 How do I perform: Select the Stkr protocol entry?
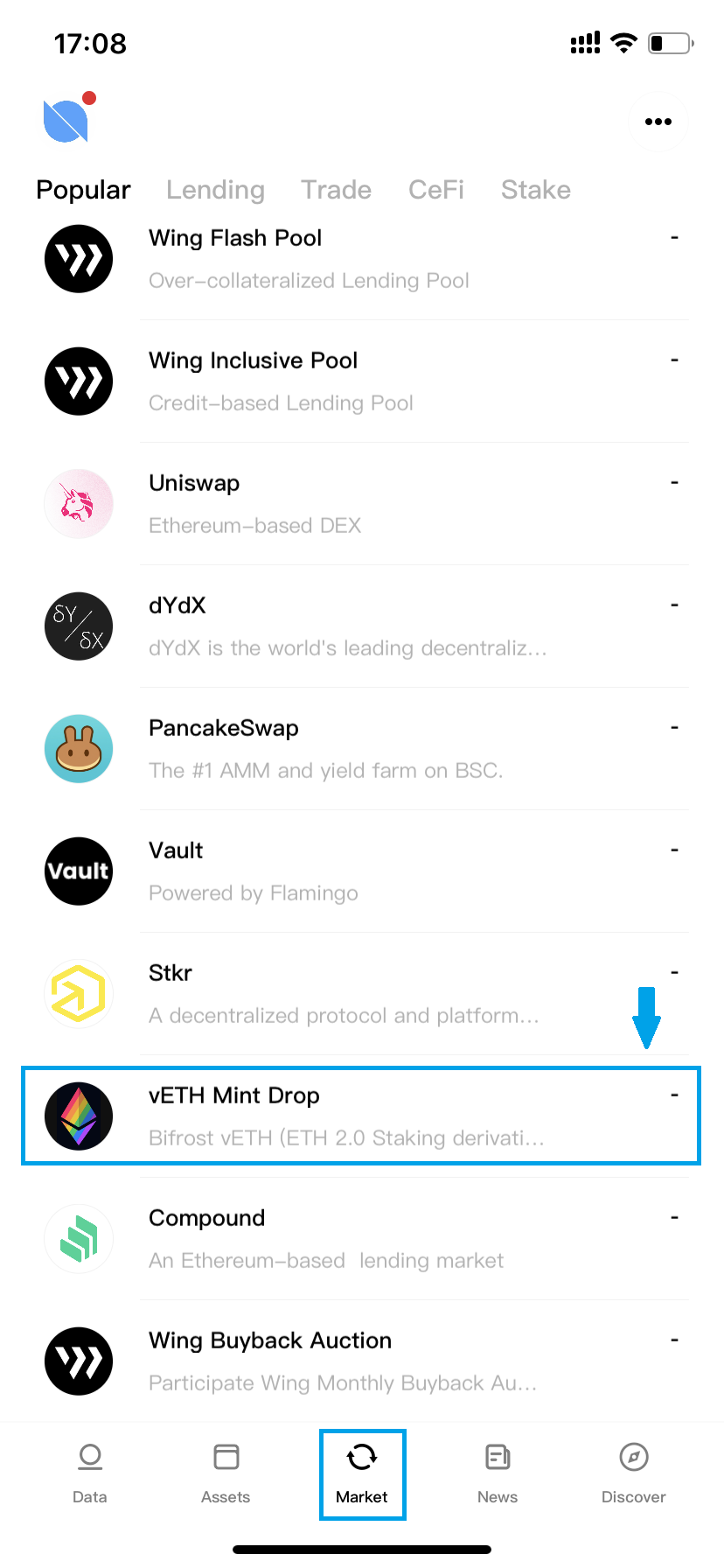pyautogui.click(x=362, y=994)
